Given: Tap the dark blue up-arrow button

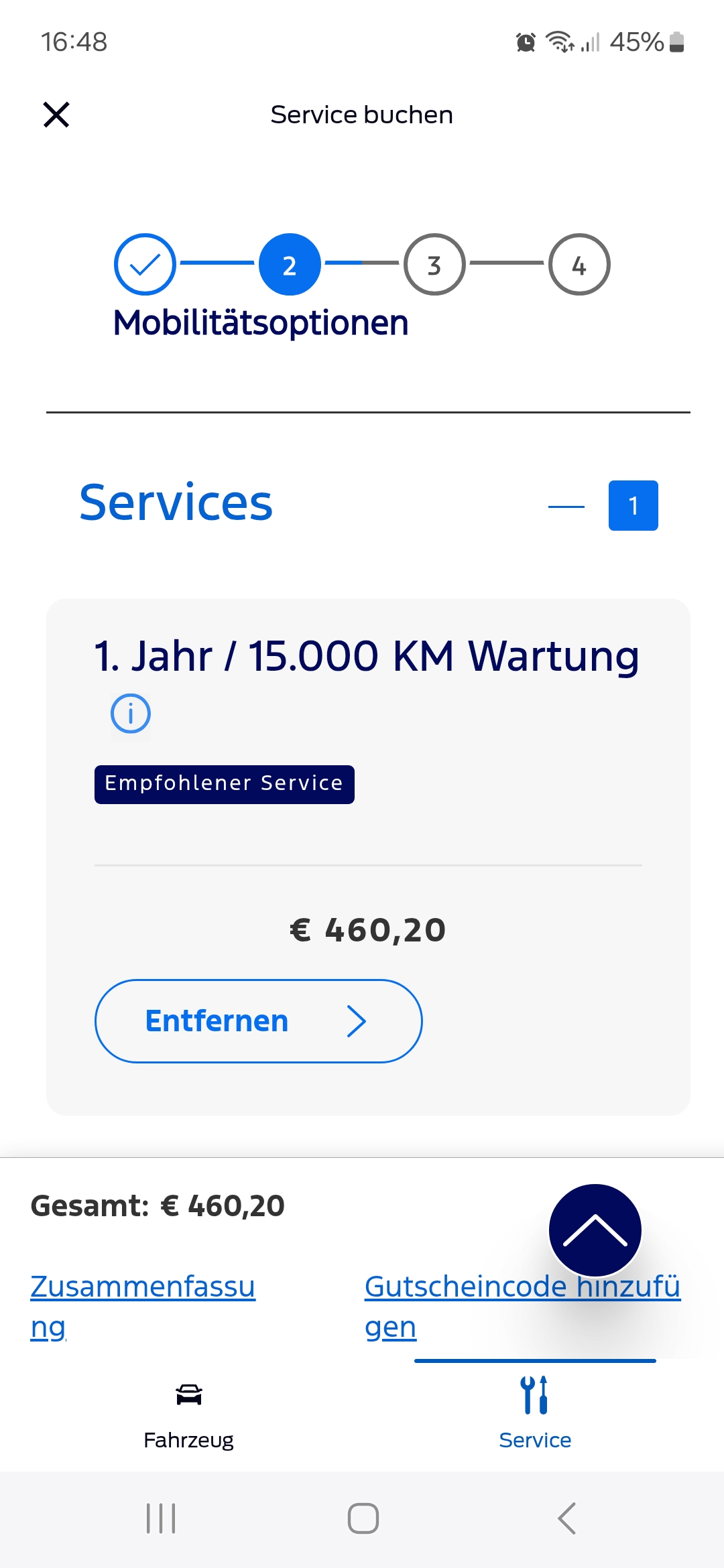Looking at the screenshot, I should 595,1230.
